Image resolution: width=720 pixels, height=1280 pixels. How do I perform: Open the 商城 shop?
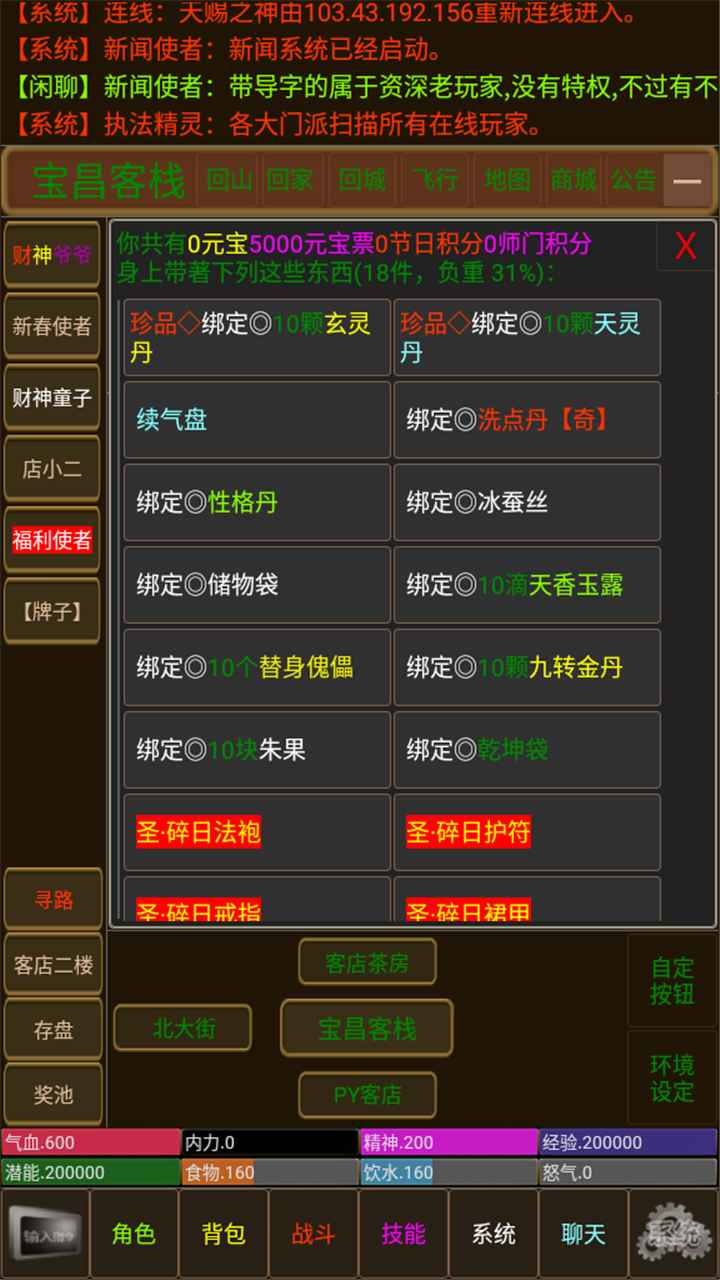pyautogui.click(x=573, y=180)
